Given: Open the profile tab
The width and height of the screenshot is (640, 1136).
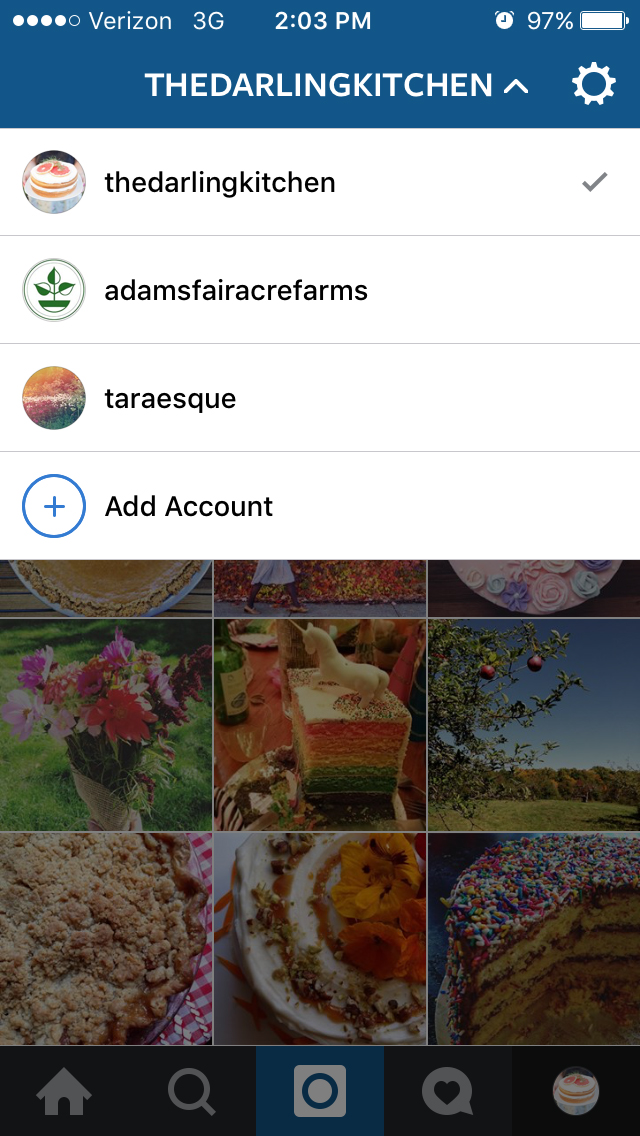Looking at the screenshot, I should pyautogui.click(x=576, y=1091).
